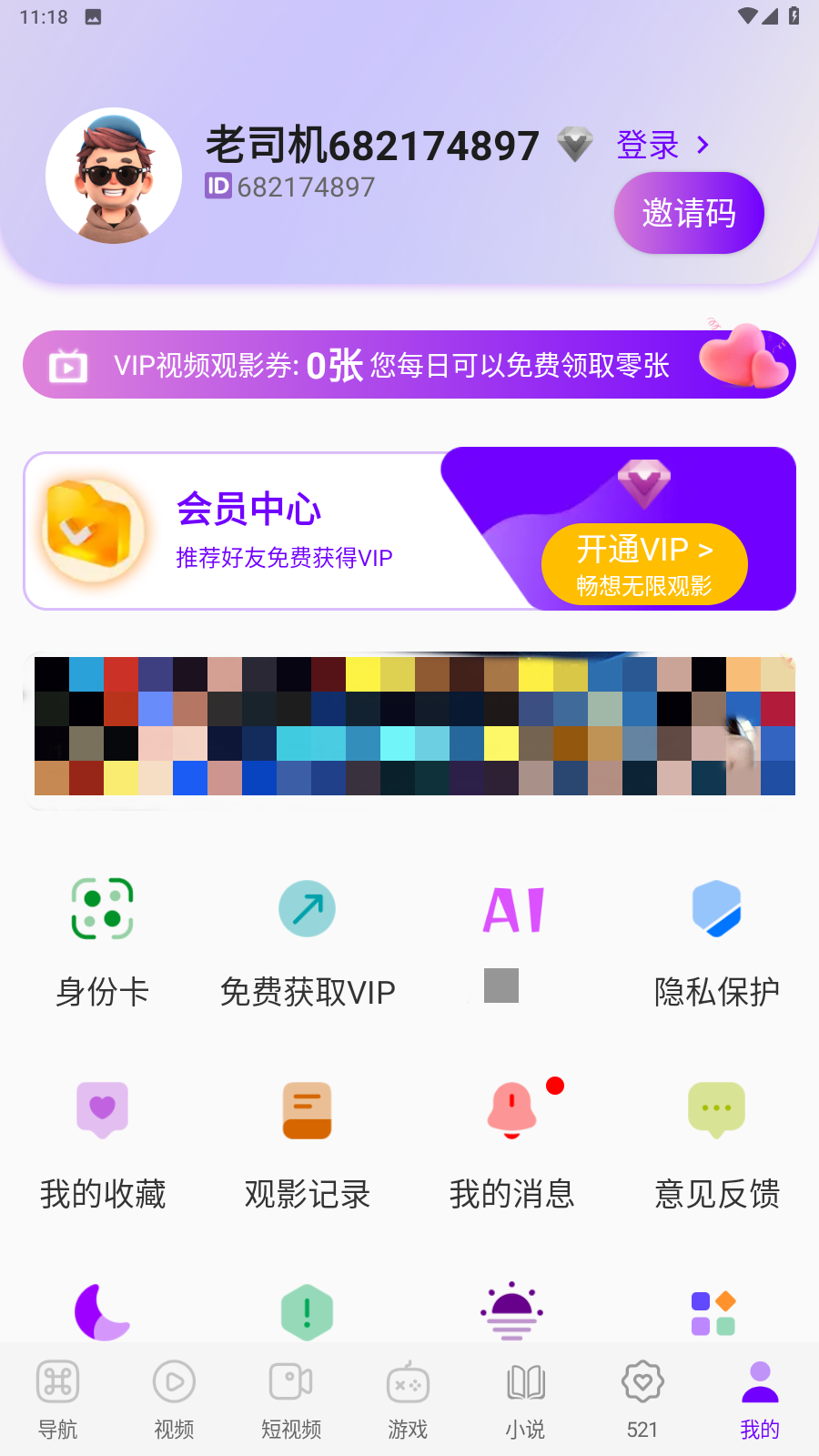
Task: Tap the 登录 login link
Action: 662,146
